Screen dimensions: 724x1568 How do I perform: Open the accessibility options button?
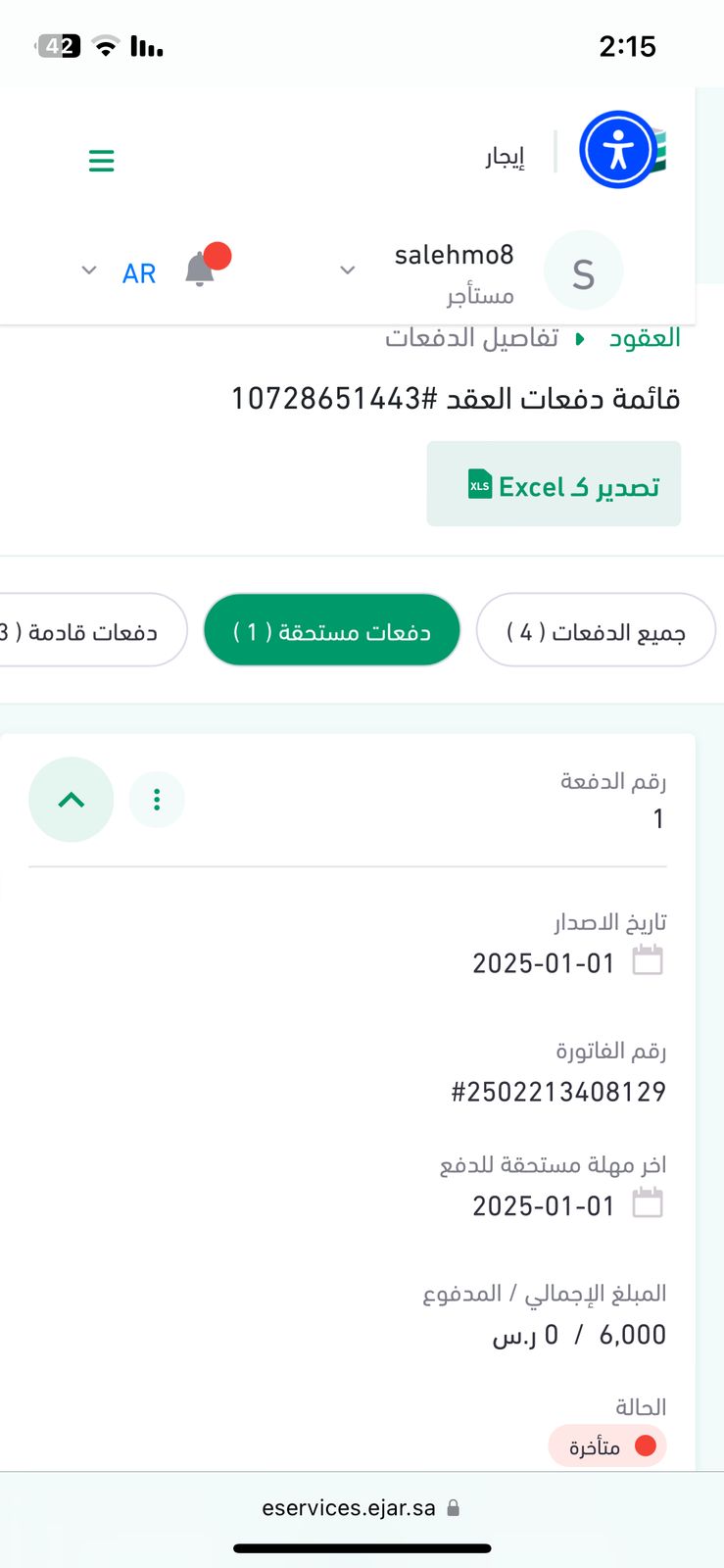point(617,150)
